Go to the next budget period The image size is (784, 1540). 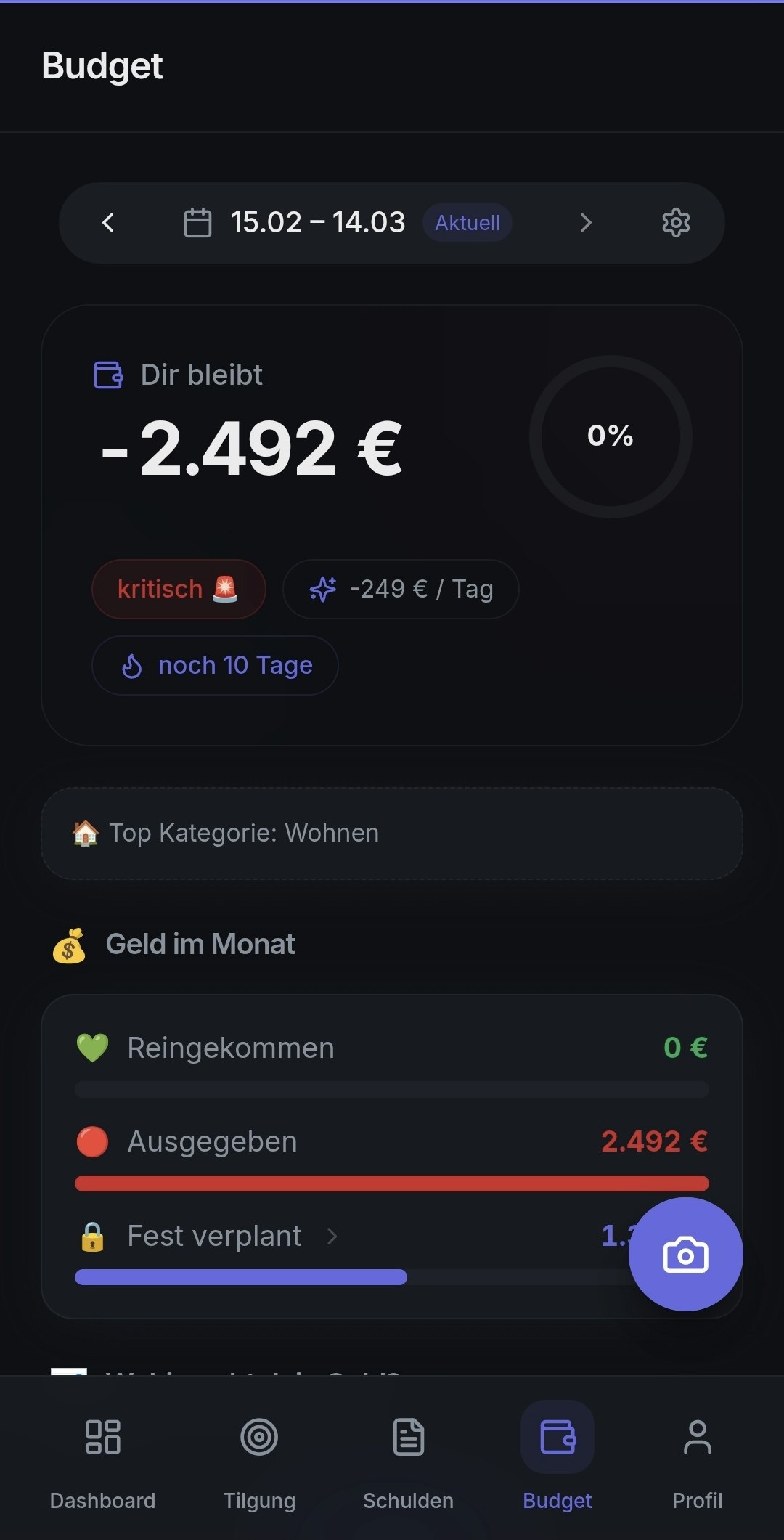click(586, 223)
